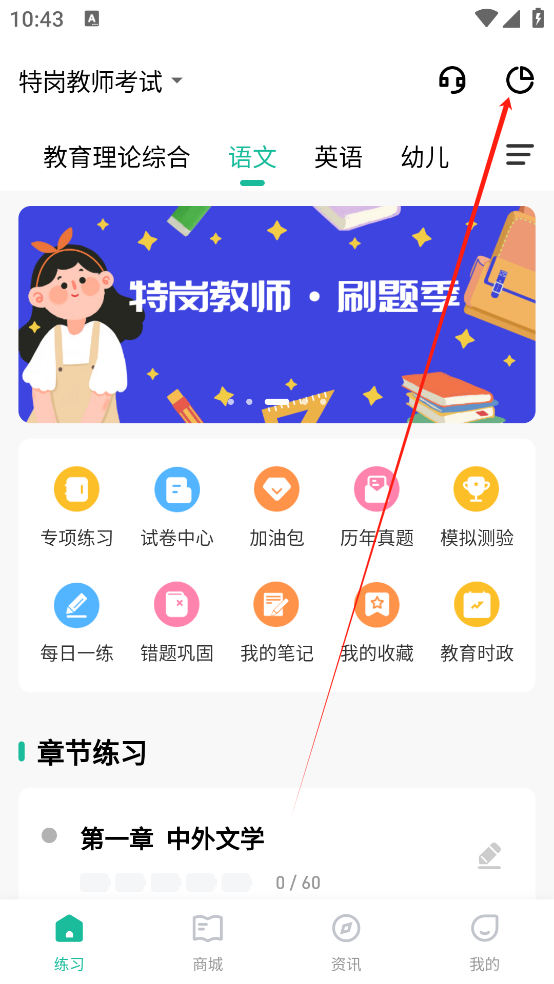This screenshot has height=984, width=554.
Task: Open chapter 第一章 中外文学
Action: (277, 844)
